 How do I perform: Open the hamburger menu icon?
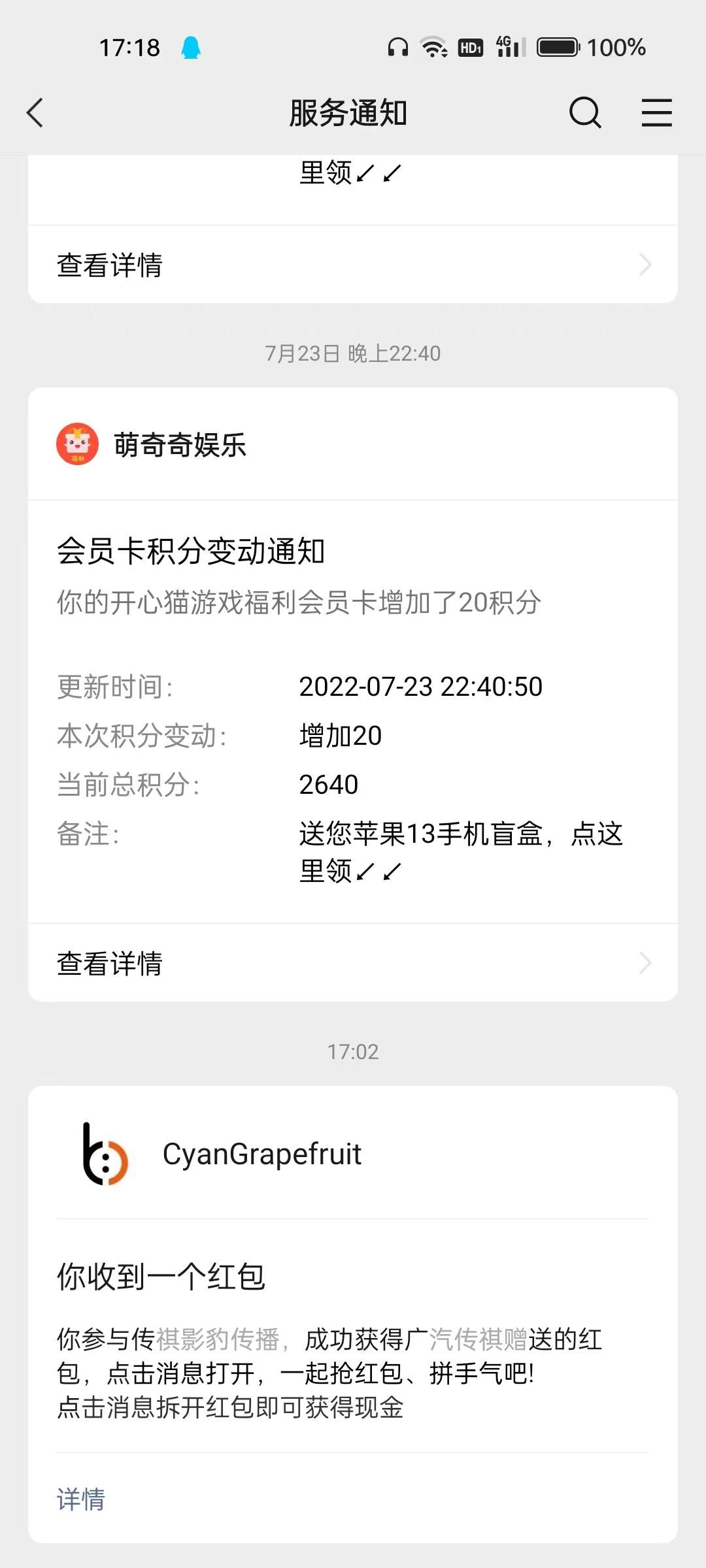(656, 113)
